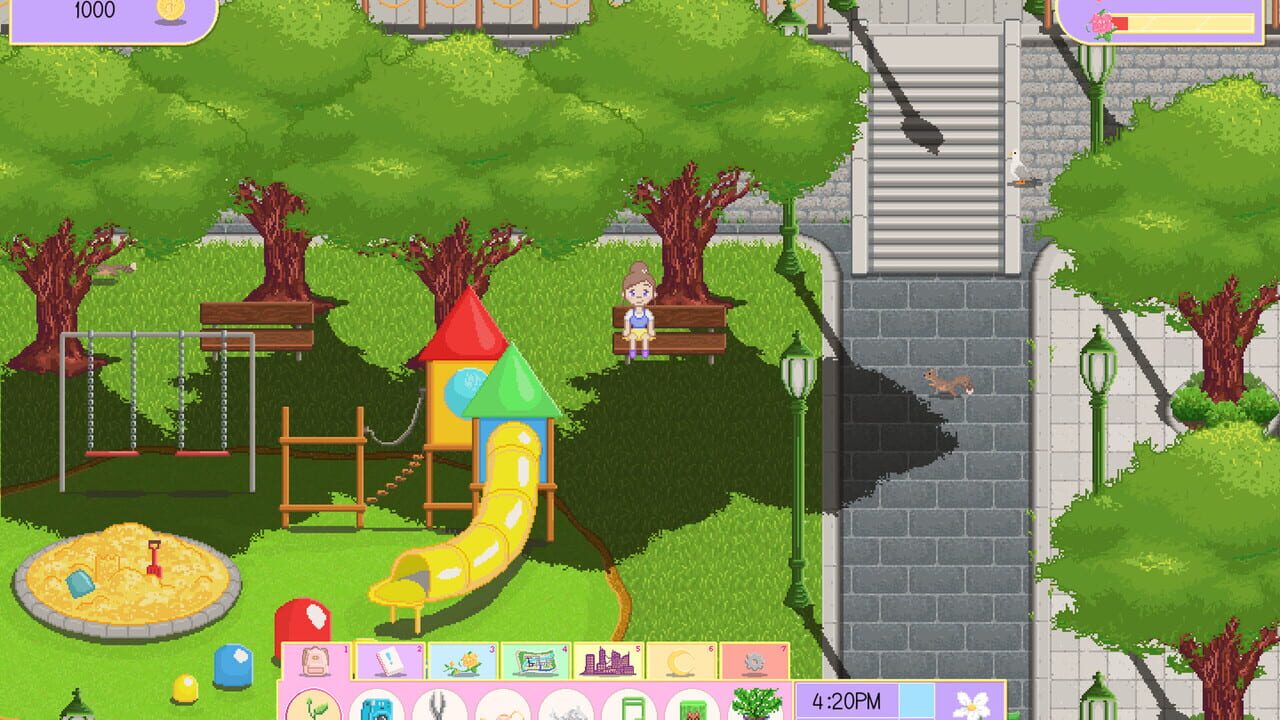
Task: Choose the garden shears tool
Action: pyautogui.click(x=439, y=706)
